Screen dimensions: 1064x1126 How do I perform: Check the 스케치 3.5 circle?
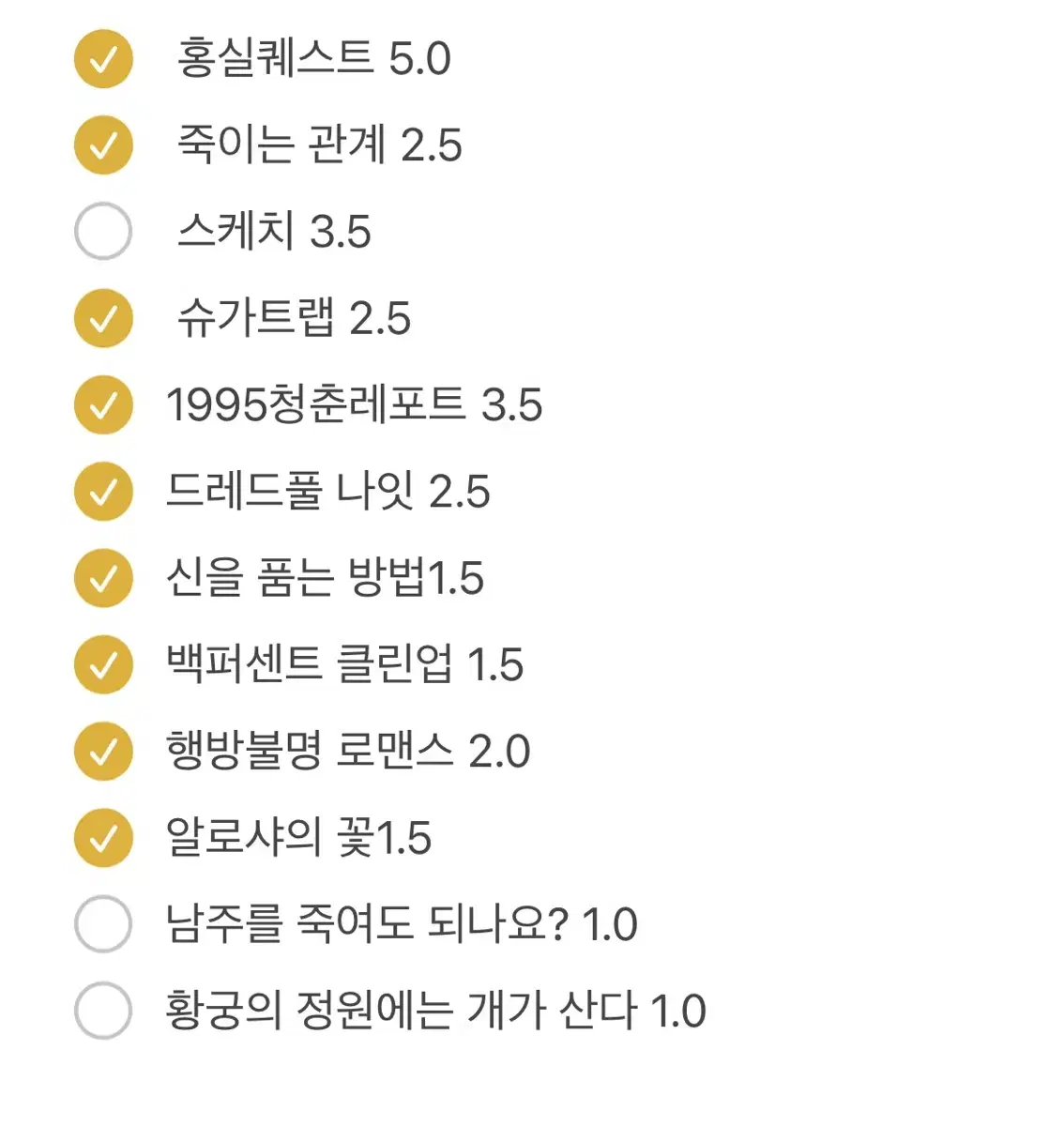click(104, 231)
